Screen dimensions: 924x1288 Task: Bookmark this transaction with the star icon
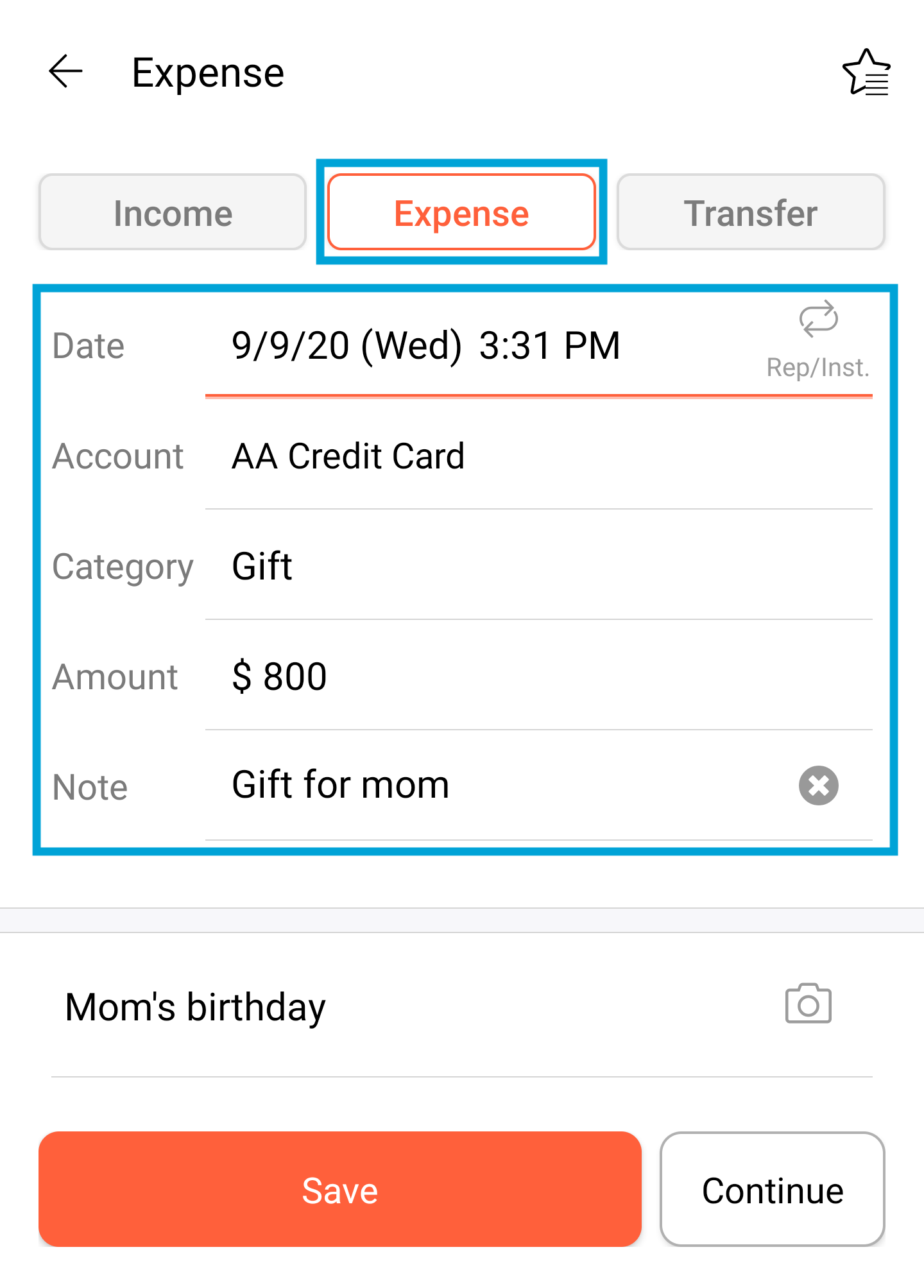868,73
